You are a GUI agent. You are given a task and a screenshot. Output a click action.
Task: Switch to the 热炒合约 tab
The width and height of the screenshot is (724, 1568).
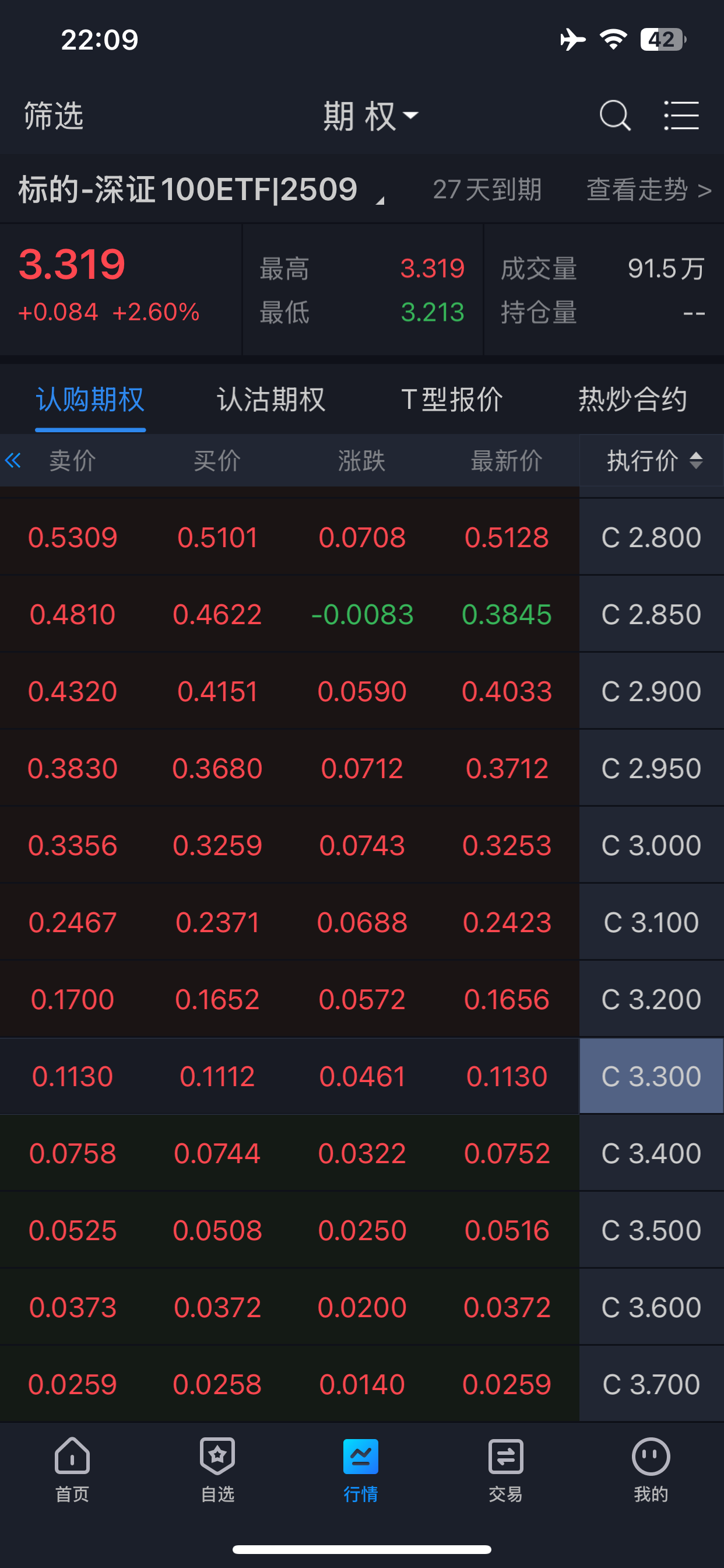point(632,400)
